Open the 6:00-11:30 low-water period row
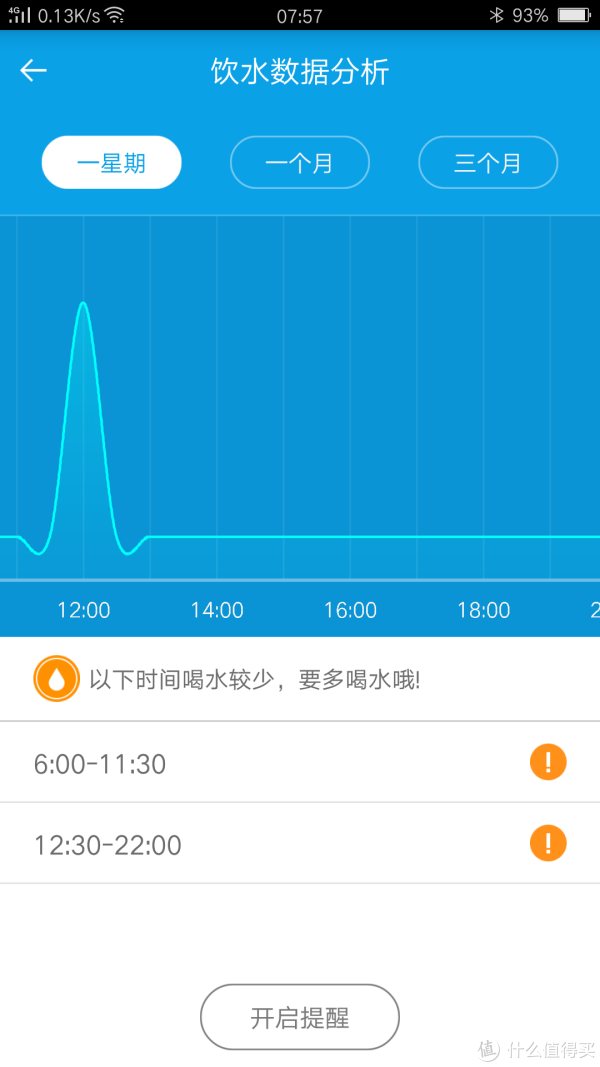Viewport: 600px width, 1067px height. pyautogui.click(x=300, y=762)
